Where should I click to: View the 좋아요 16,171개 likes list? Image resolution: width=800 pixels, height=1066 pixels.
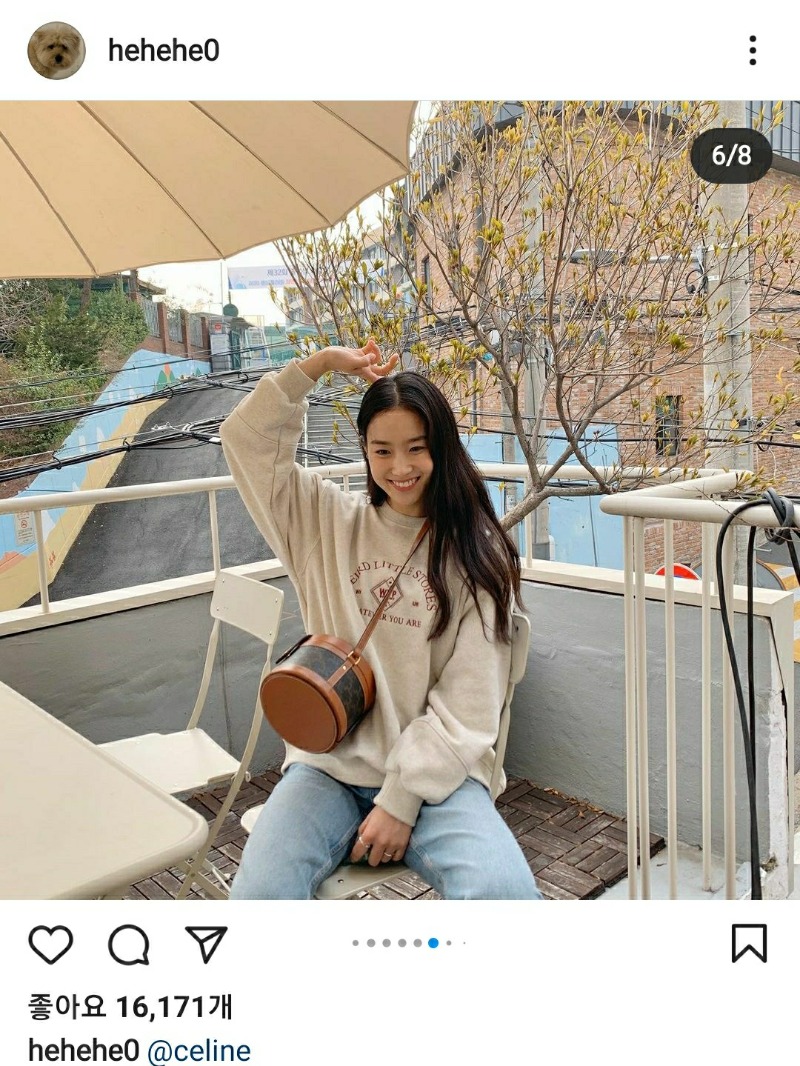tap(130, 1006)
